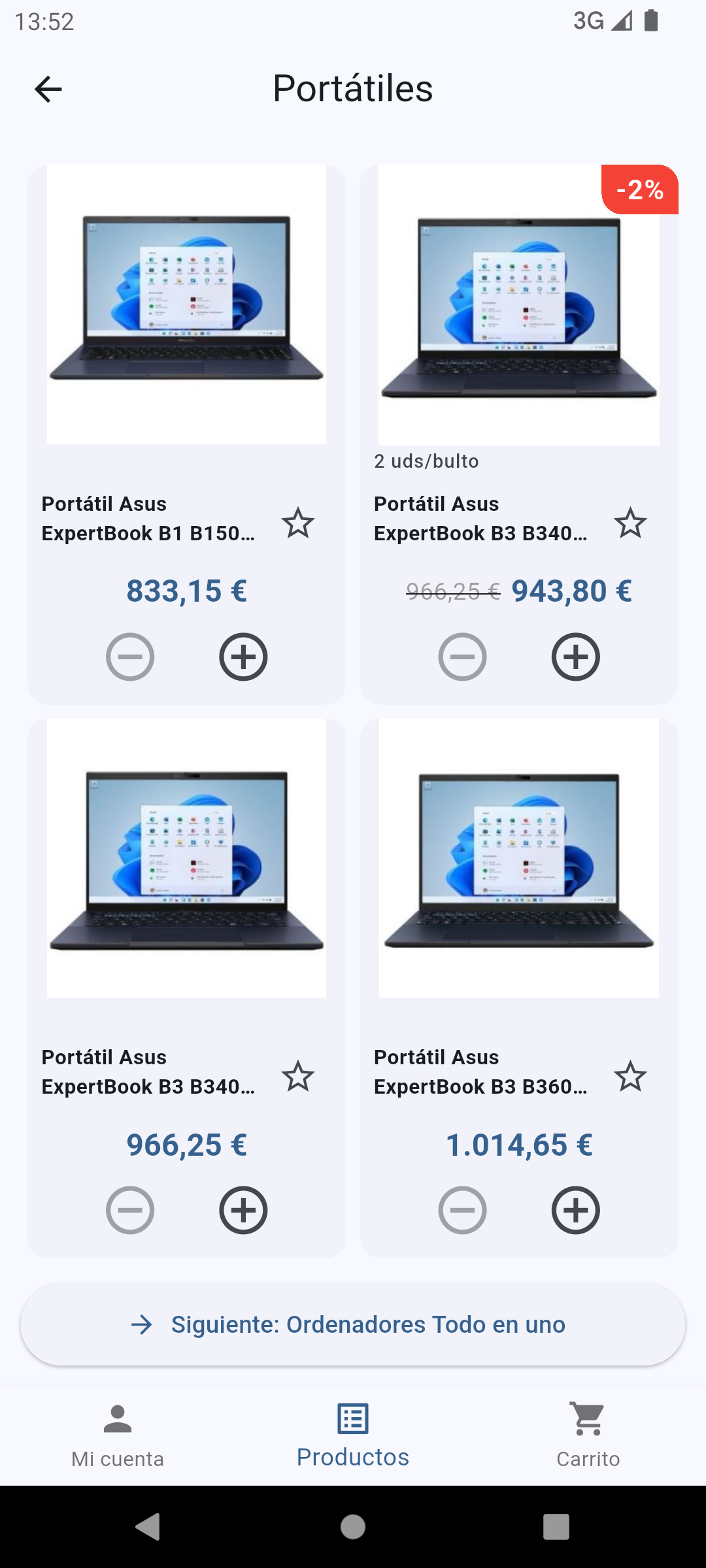The height and width of the screenshot is (1568, 706).
Task: Add one unit of the 966,25 € laptop
Action: click(x=243, y=1210)
